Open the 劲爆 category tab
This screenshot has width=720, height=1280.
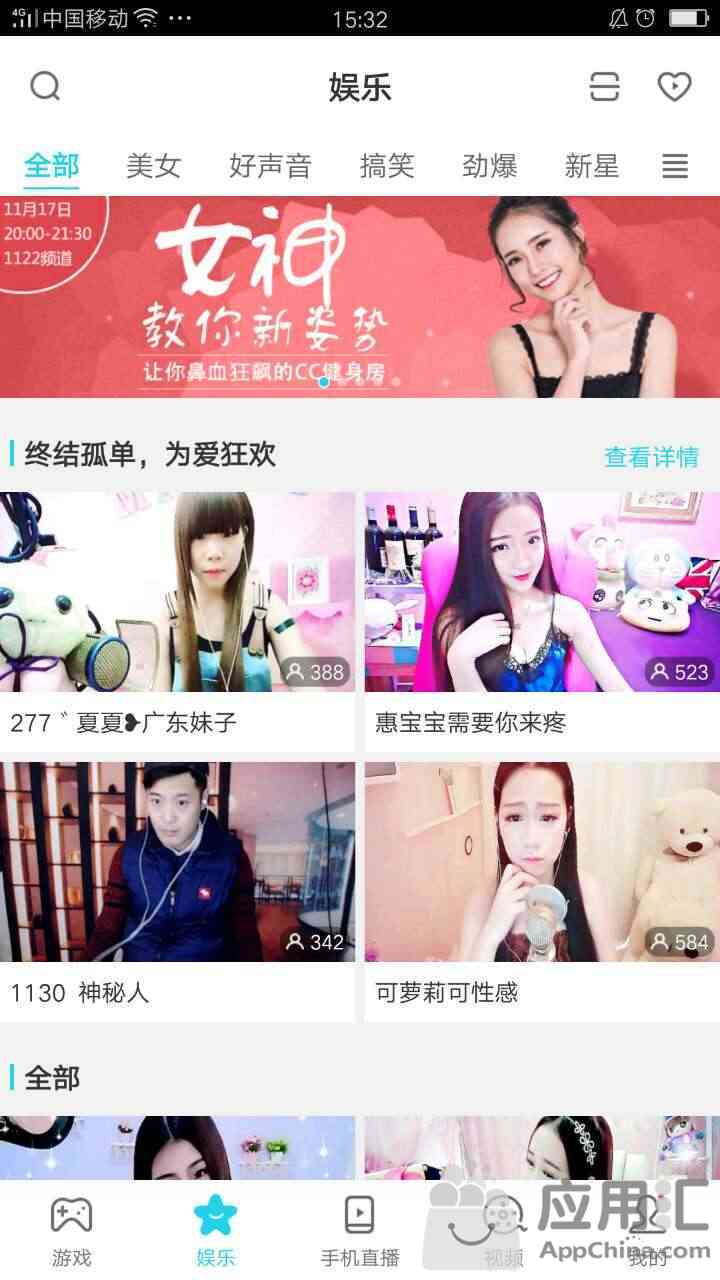(x=490, y=166)
